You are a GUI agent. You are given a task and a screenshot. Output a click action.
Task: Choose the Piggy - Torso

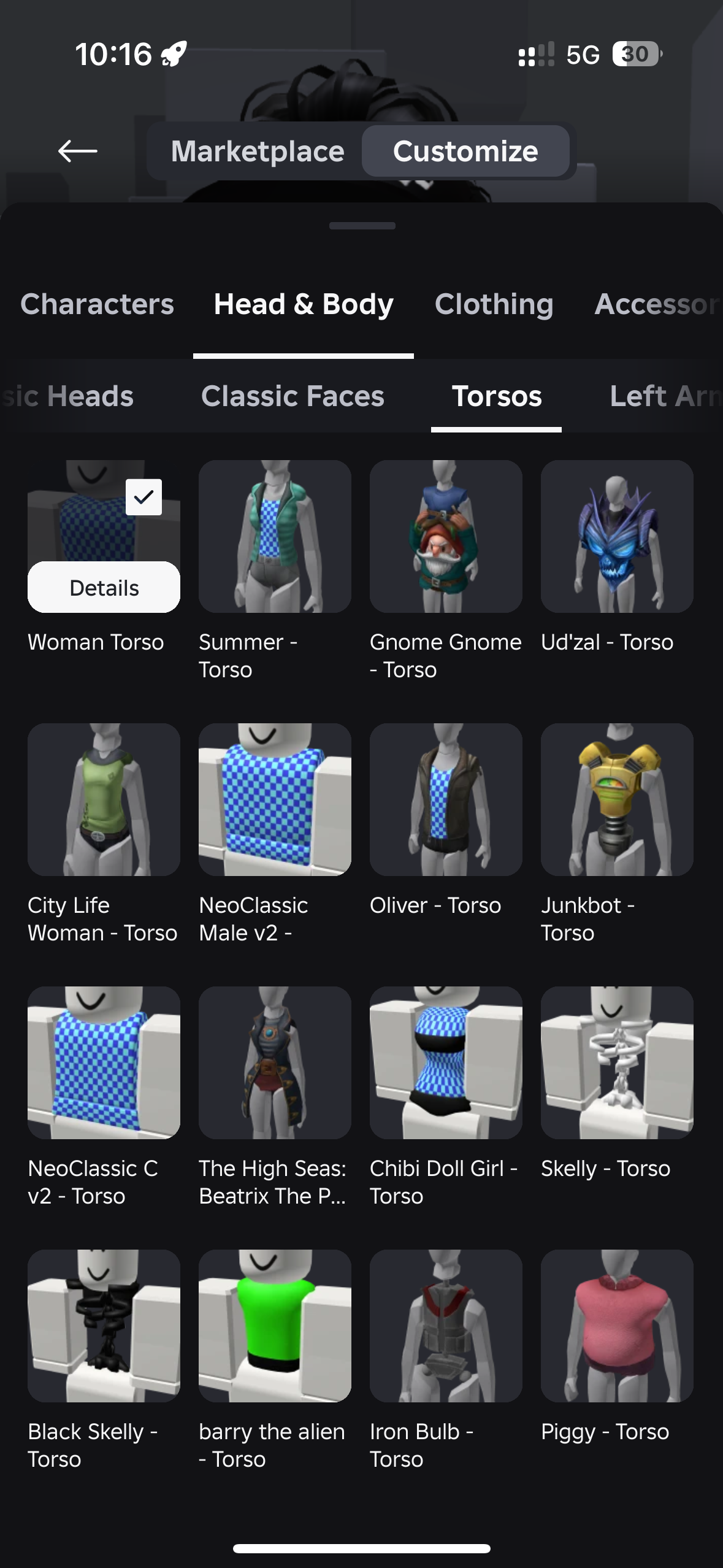pyautogui.click(x=617, y=1326)
